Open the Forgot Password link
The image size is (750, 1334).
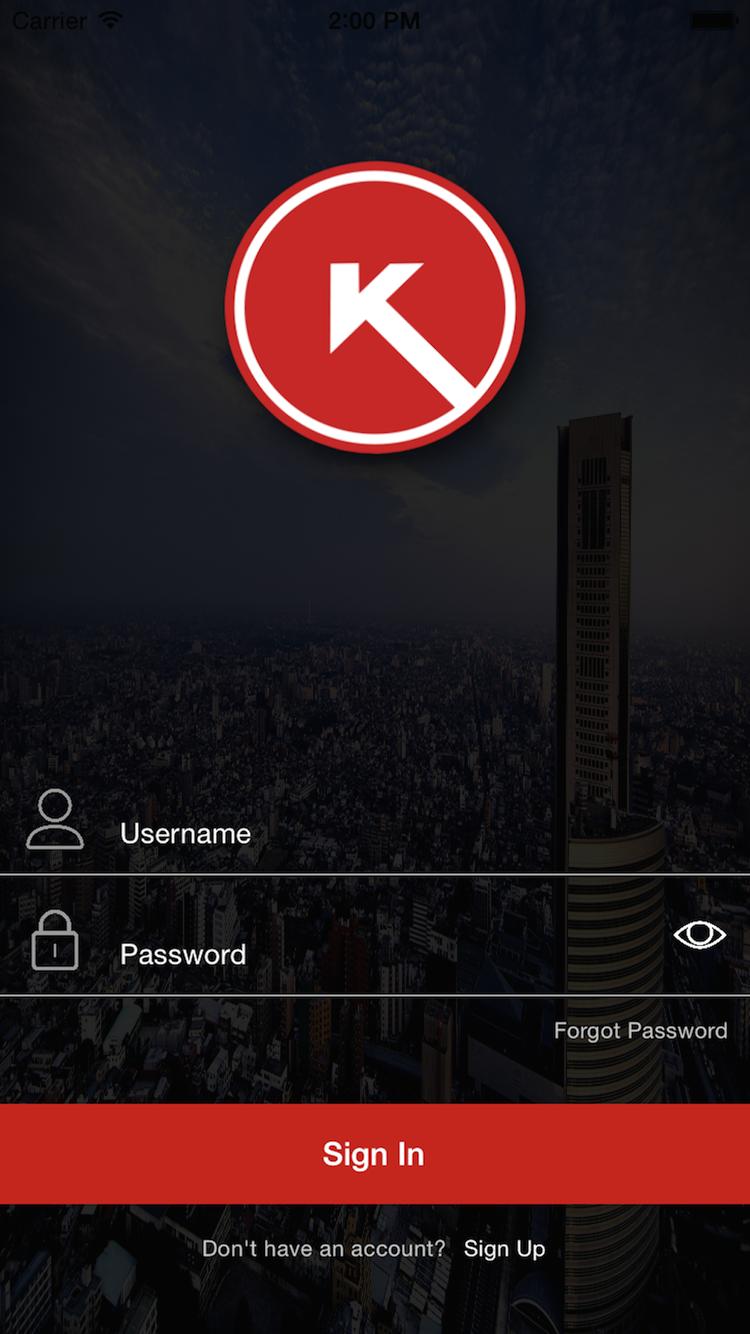click(x=640, y=1031)
